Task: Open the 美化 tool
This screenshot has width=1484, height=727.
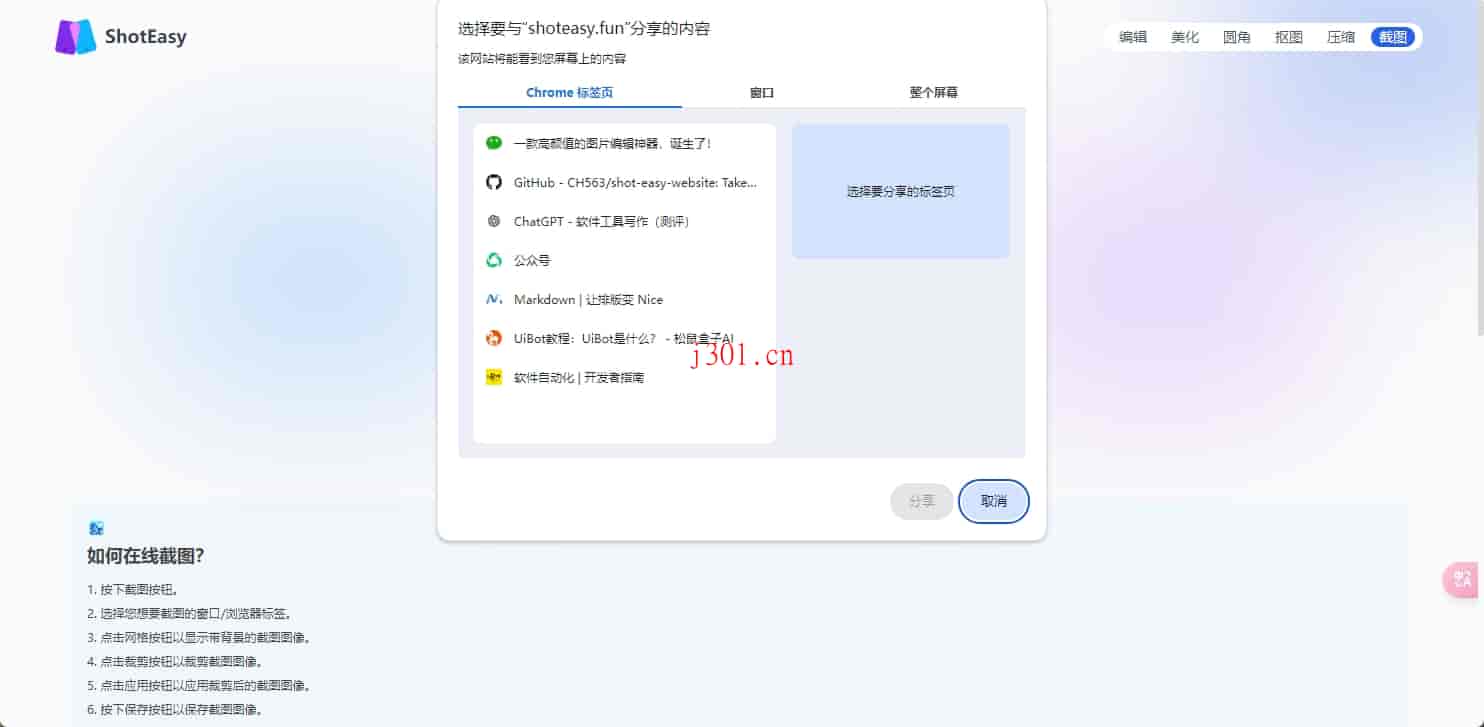Action: (x=1185, y=37)
